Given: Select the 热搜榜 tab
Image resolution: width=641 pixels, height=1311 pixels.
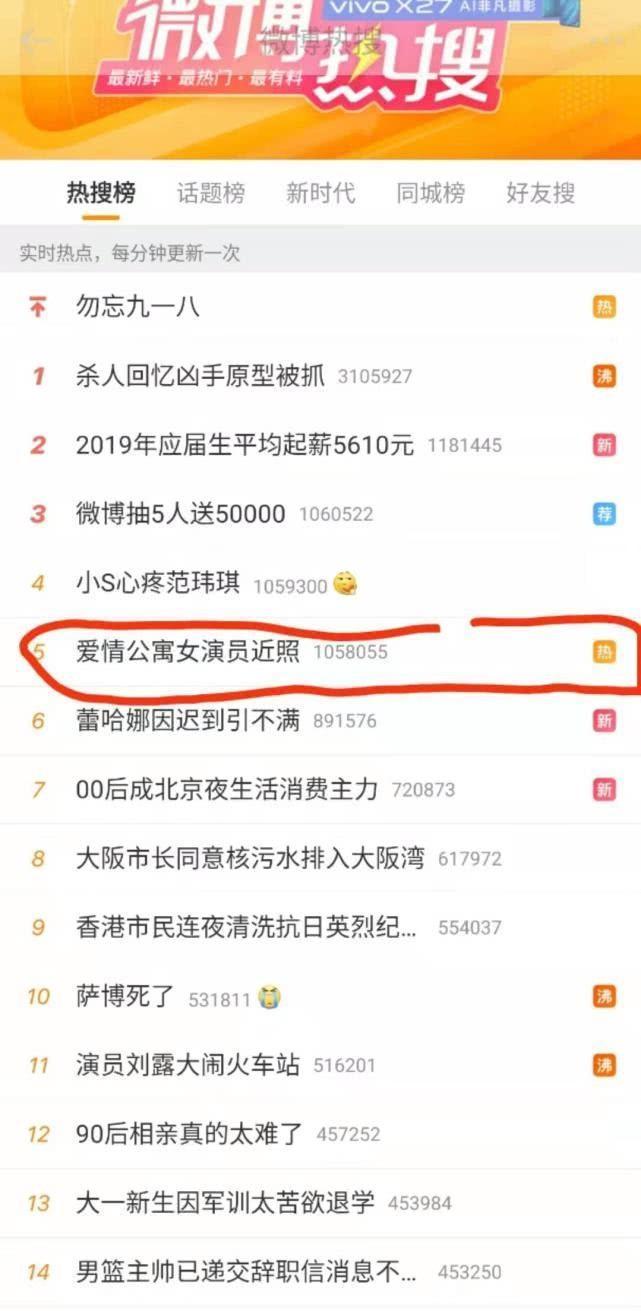Looking at the screenshot, I should pos(101,192).
